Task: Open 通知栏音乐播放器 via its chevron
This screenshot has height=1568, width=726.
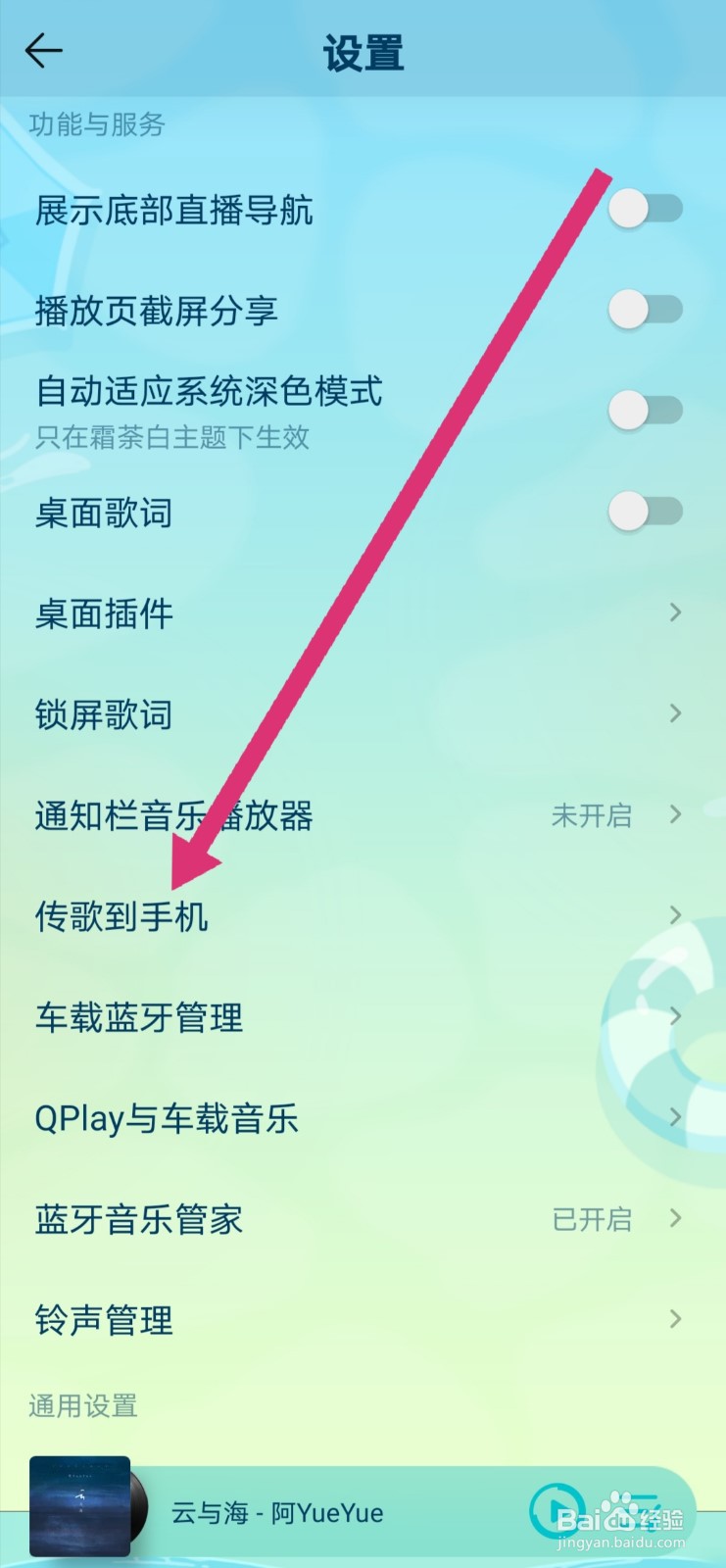Action: [x=675, y=814]
